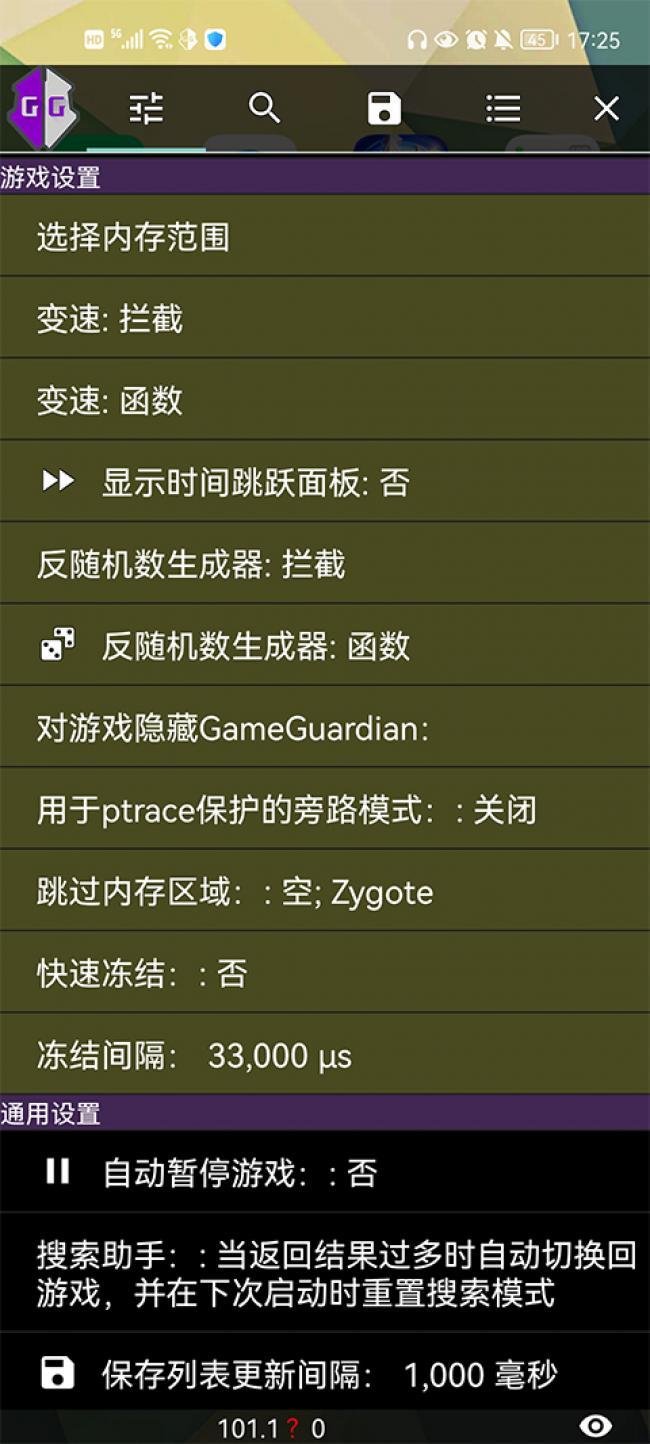Switch to the memory list tab
Screen dimensions: 650x1444
(502, 108)
